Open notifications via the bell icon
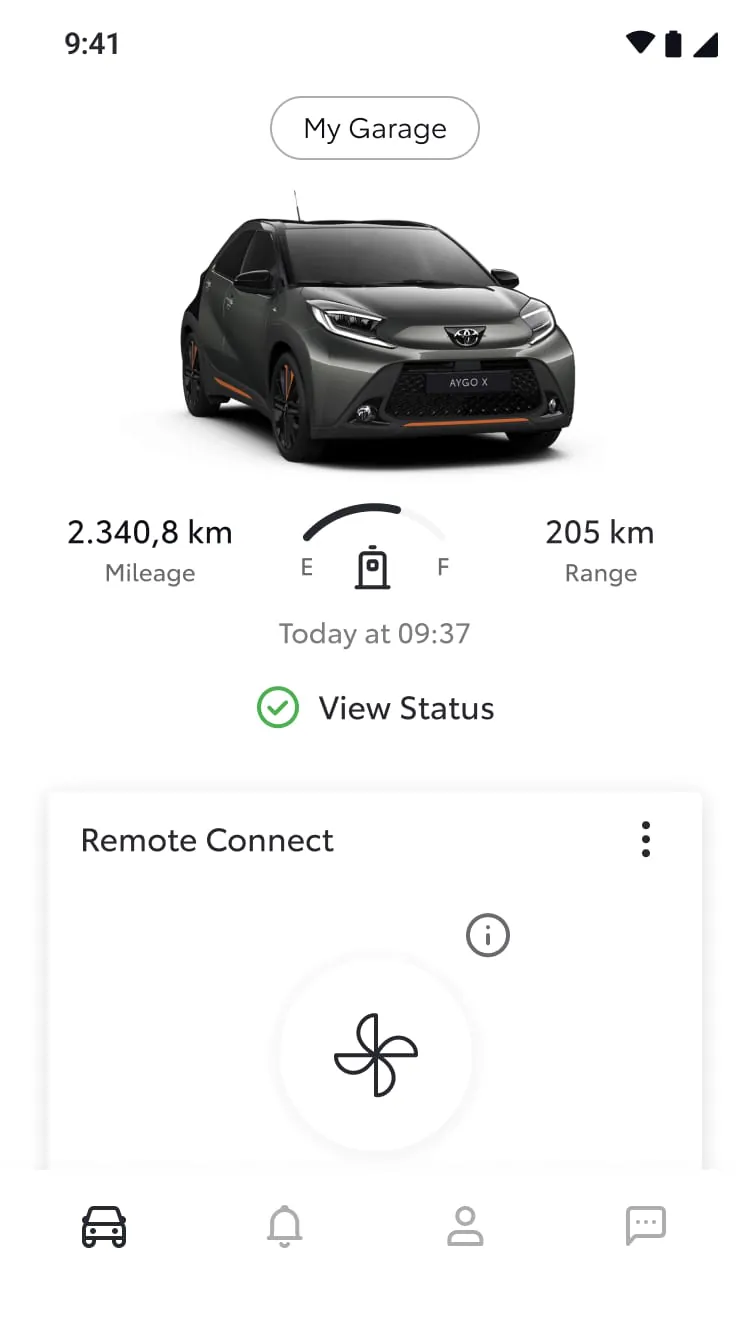 point(285,1224)
